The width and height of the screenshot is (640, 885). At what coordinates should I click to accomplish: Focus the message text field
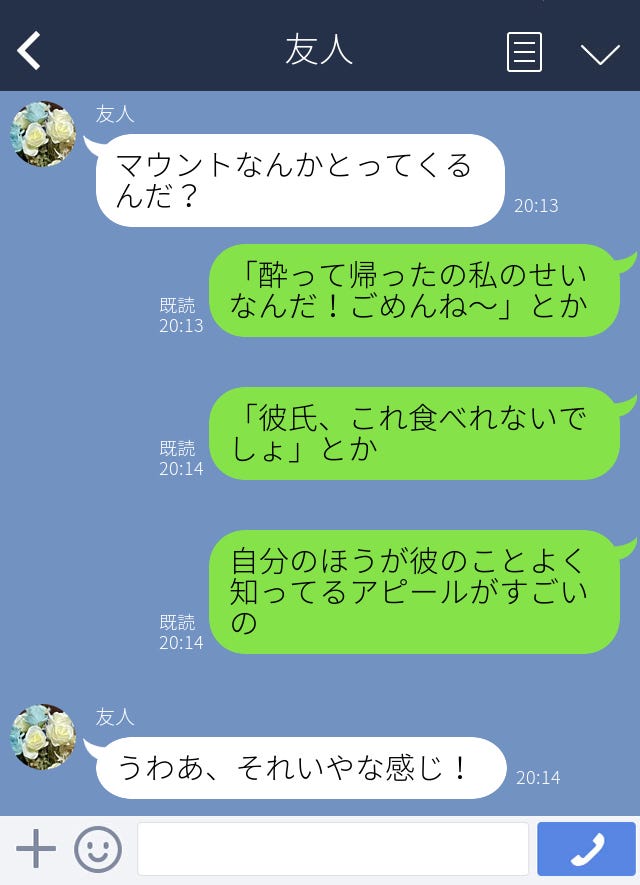coord(332,849)
